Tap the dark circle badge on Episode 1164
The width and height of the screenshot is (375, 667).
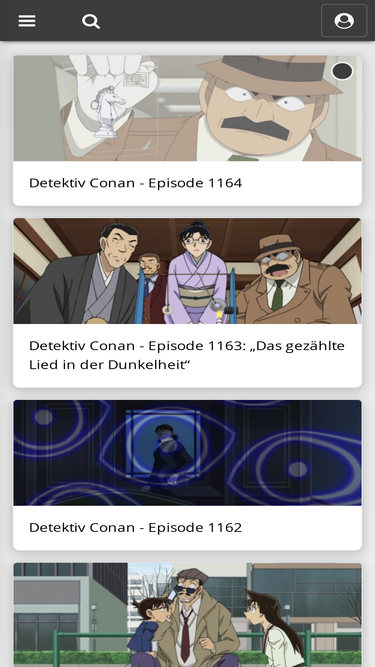click(342, 71)
